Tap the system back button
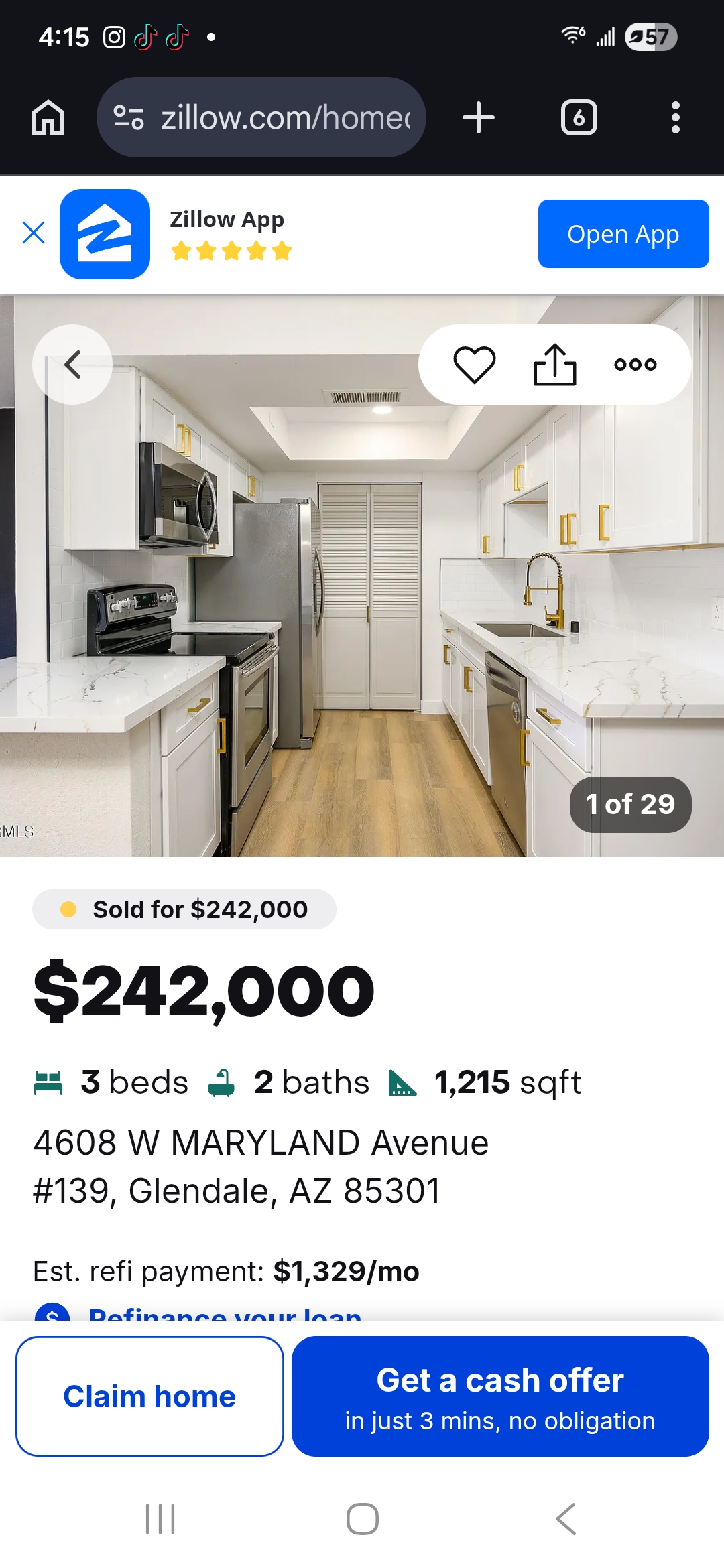The image size is (724, 1568). click(x=566, y=1519)
